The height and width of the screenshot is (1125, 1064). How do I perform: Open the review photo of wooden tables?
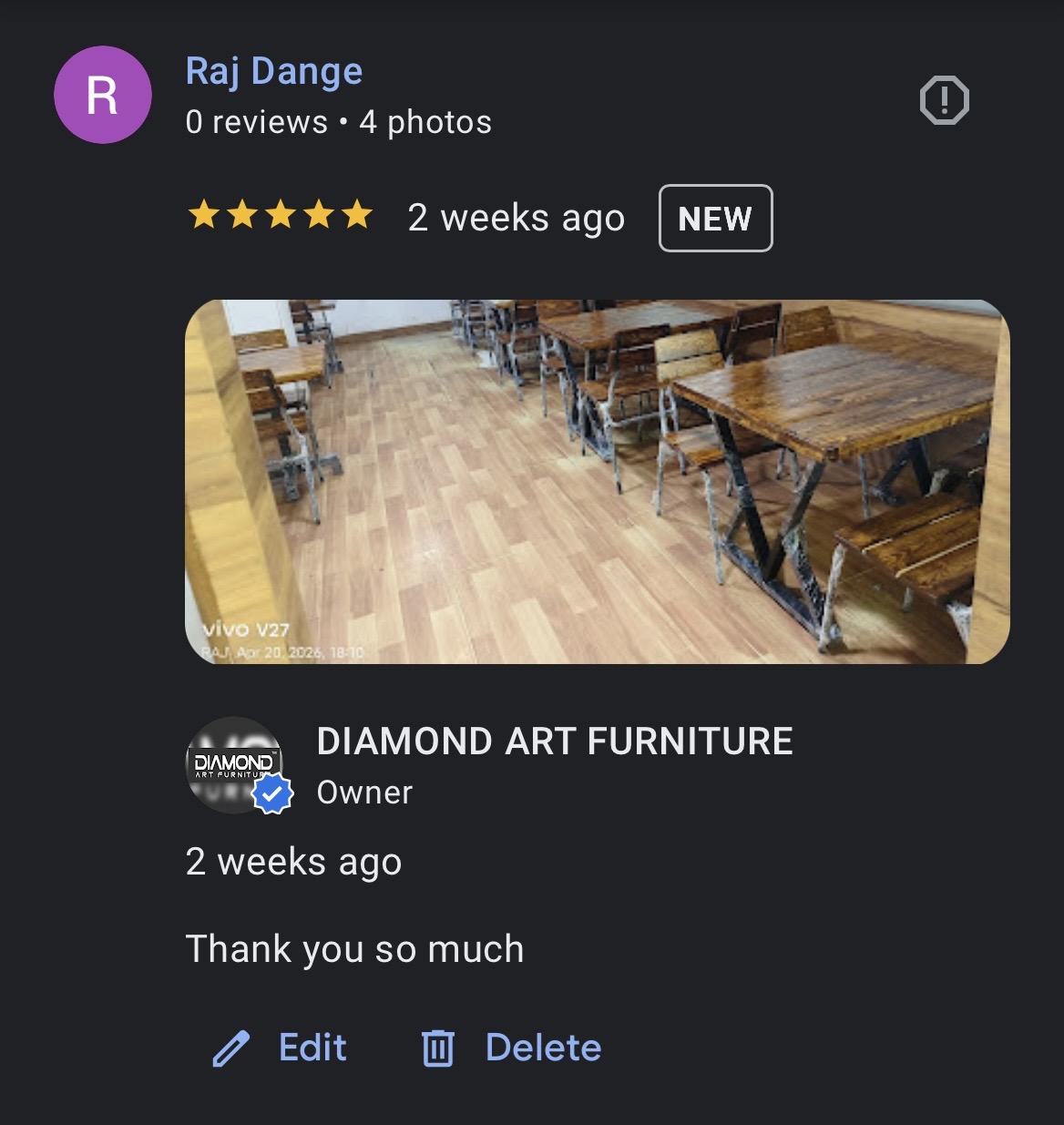pos(598,482)
